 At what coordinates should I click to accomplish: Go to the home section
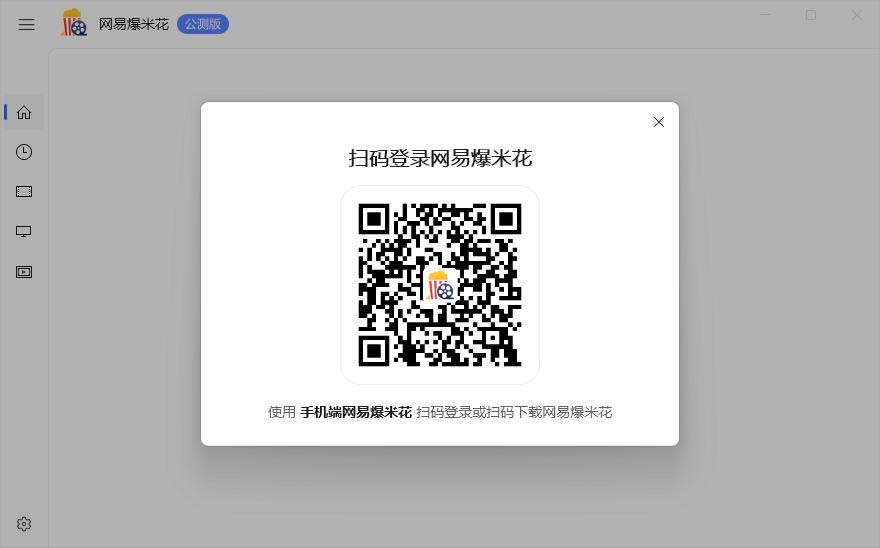pyautogui.click(x=24, y=112)
